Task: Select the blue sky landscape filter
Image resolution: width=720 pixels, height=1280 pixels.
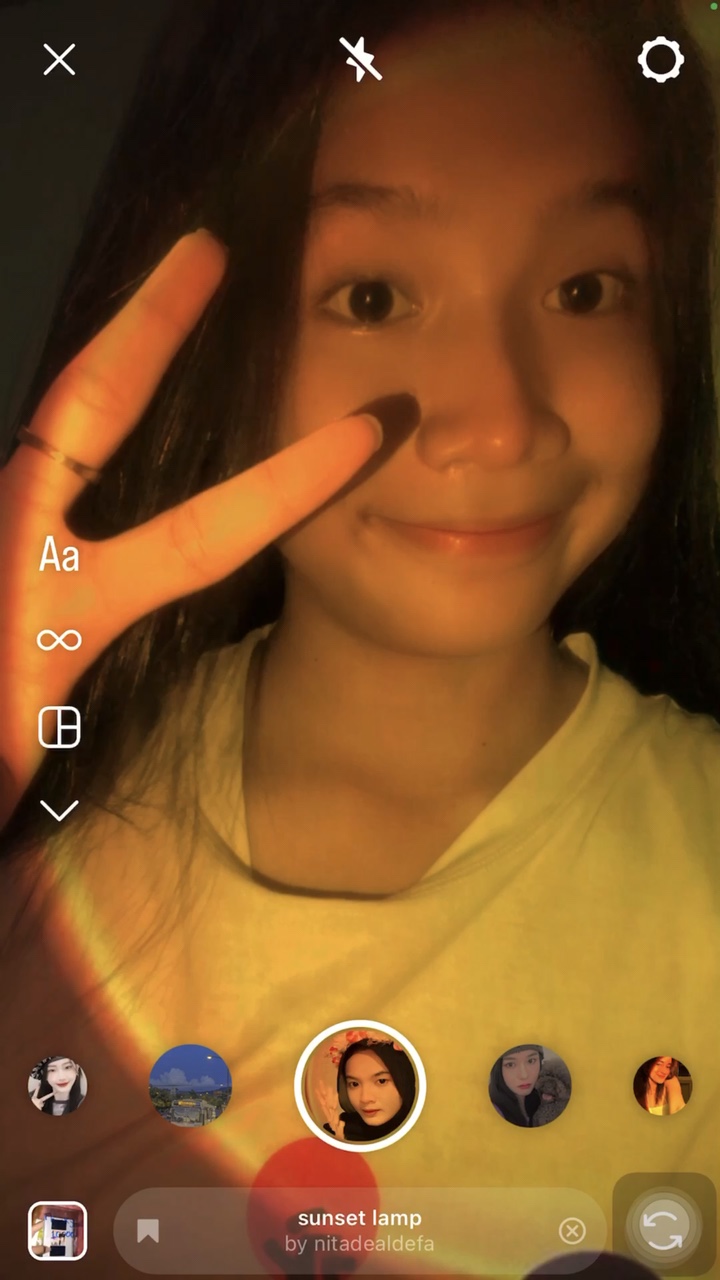Action: point(190,1086)
